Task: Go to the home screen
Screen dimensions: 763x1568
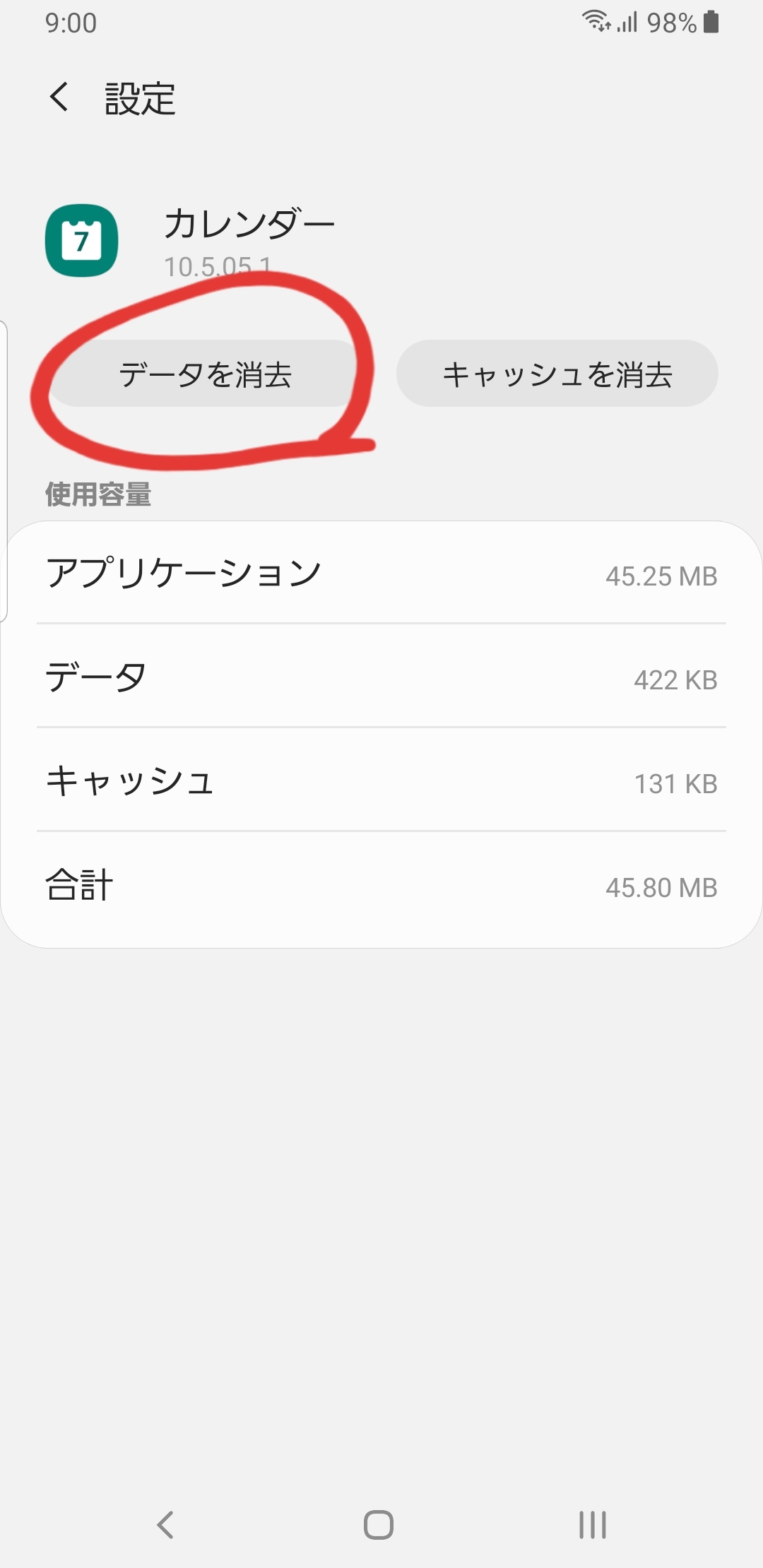Action: (x=379, y=1524)
